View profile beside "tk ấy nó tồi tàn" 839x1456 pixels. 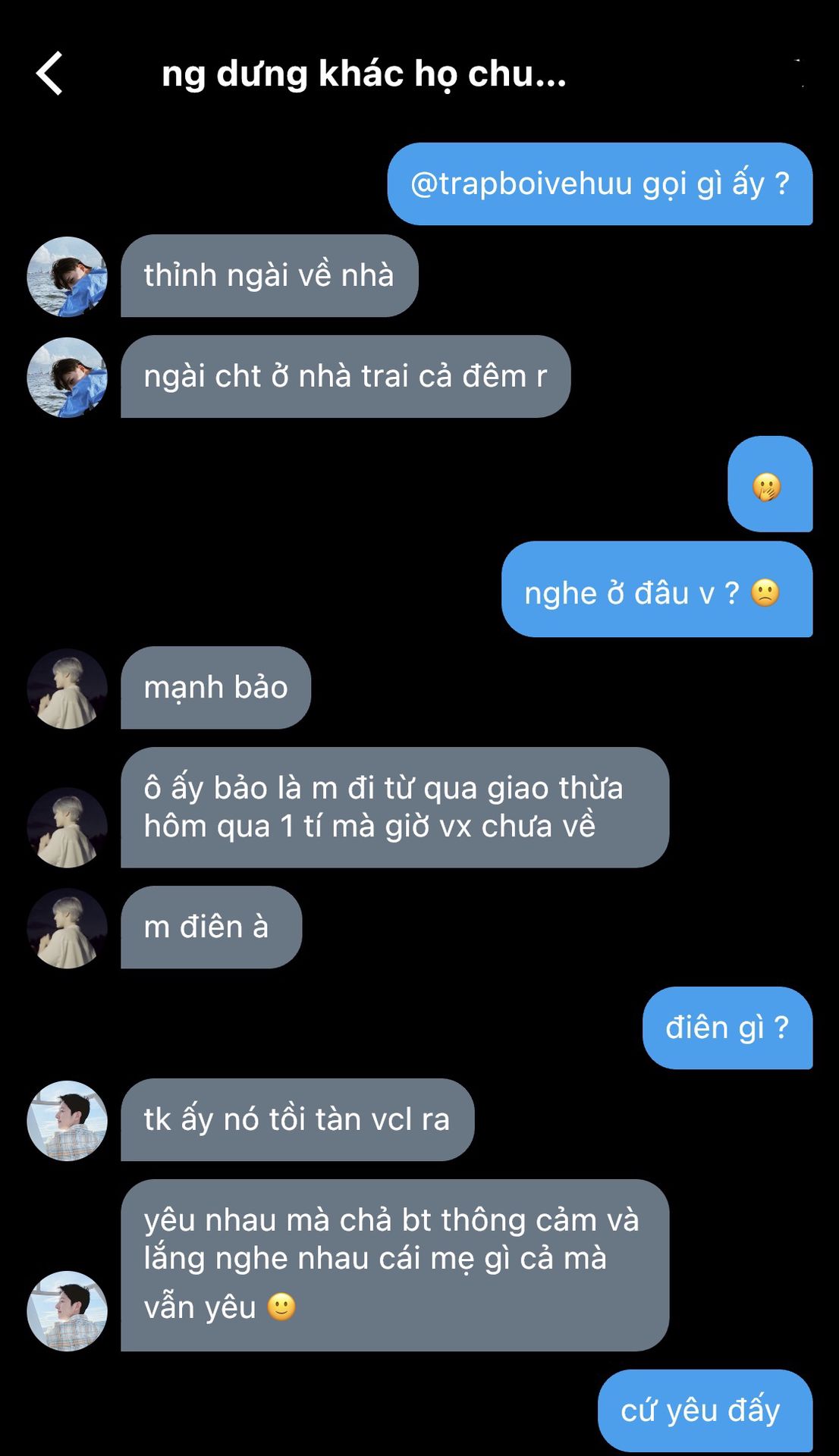[67, 1120]
